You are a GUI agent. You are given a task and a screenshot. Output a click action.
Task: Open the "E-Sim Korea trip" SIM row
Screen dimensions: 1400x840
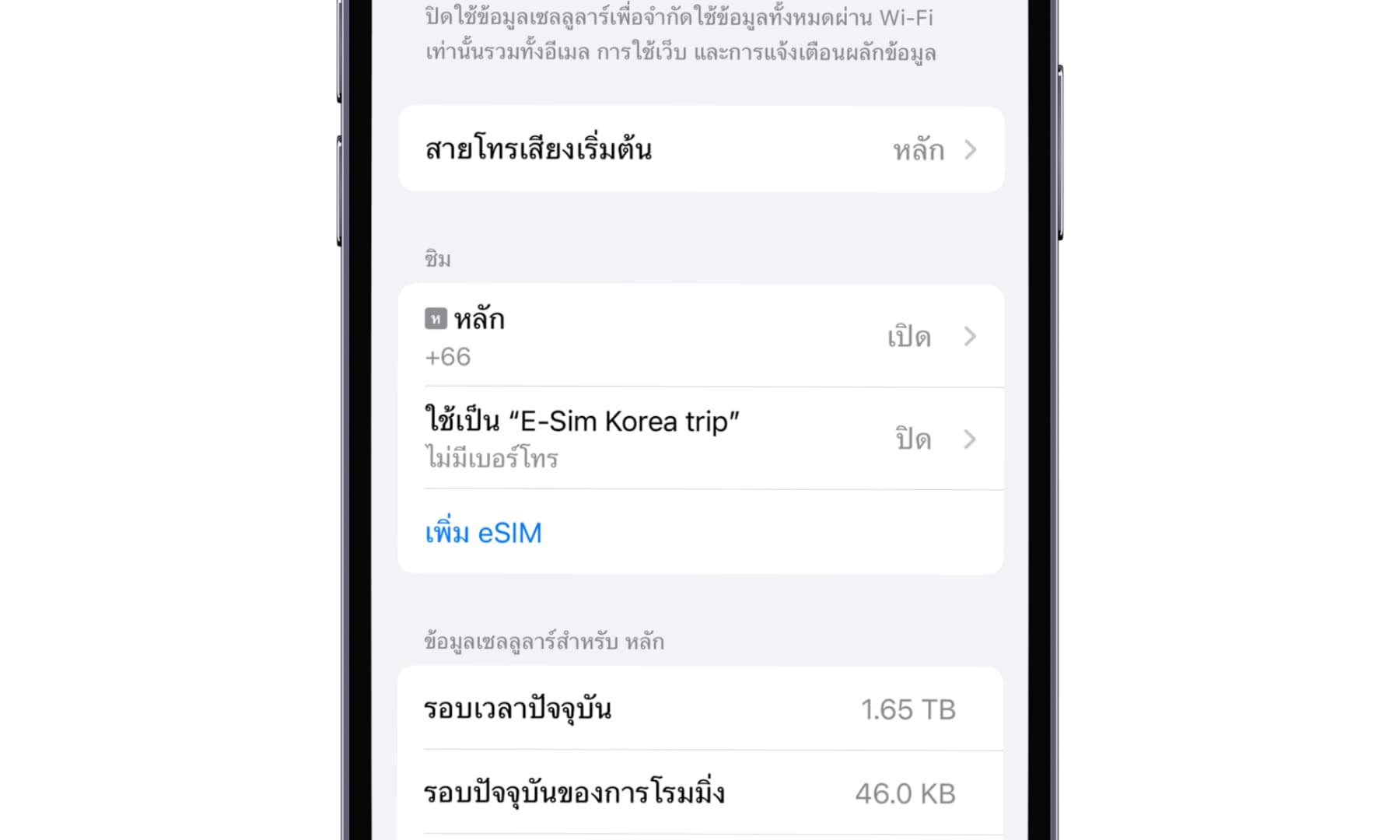700,439
